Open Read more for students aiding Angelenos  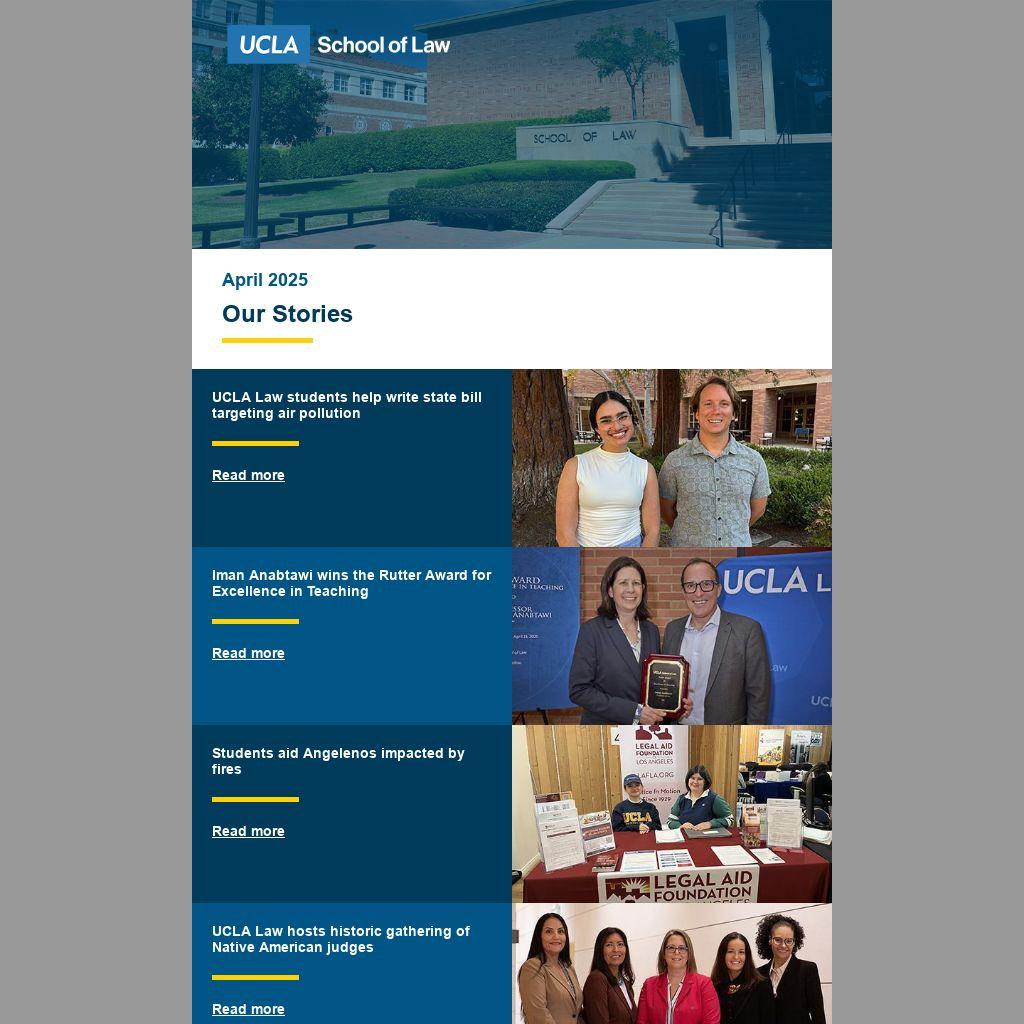point(248,831)
